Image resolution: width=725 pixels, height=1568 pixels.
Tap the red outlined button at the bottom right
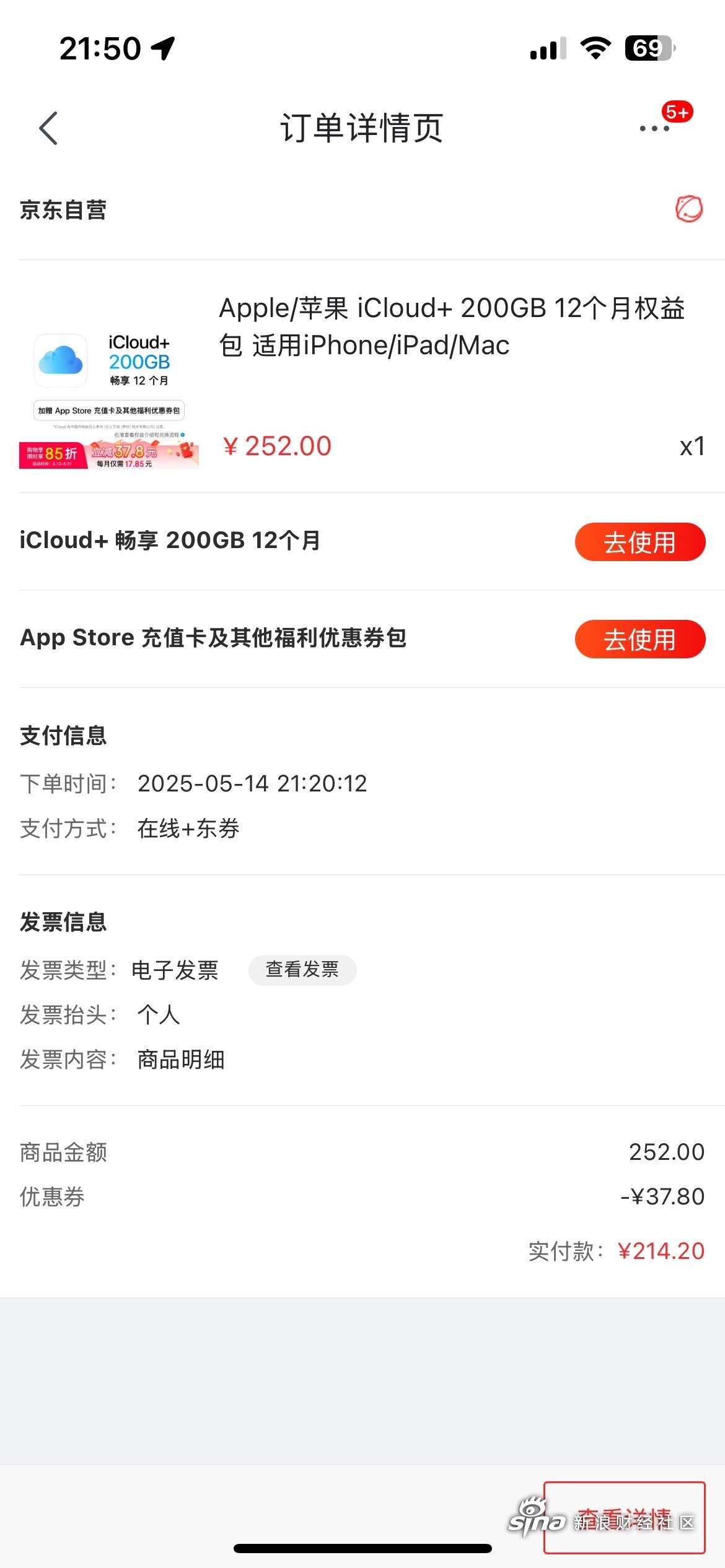625,1517
